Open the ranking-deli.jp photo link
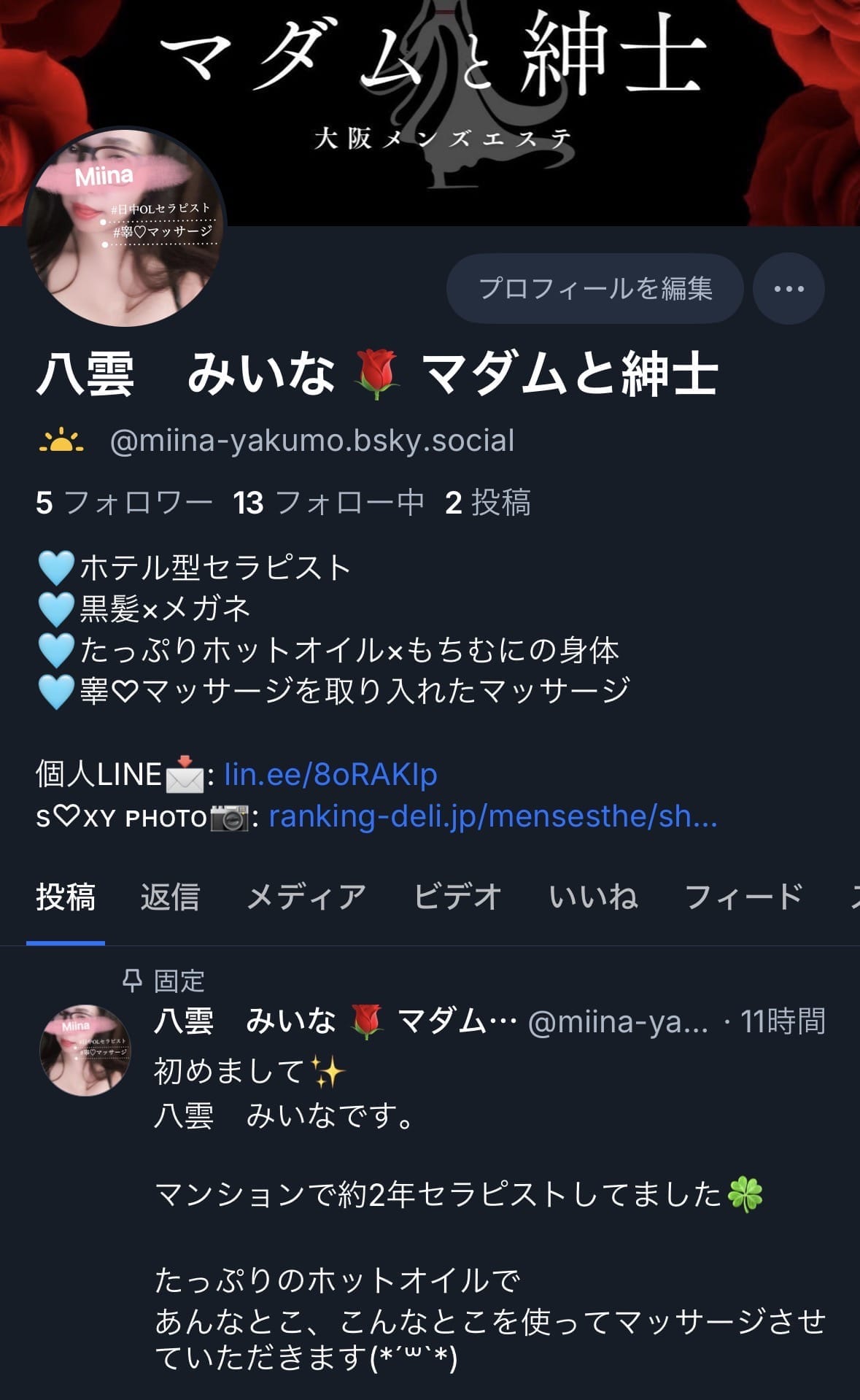 tap(492, 816)
